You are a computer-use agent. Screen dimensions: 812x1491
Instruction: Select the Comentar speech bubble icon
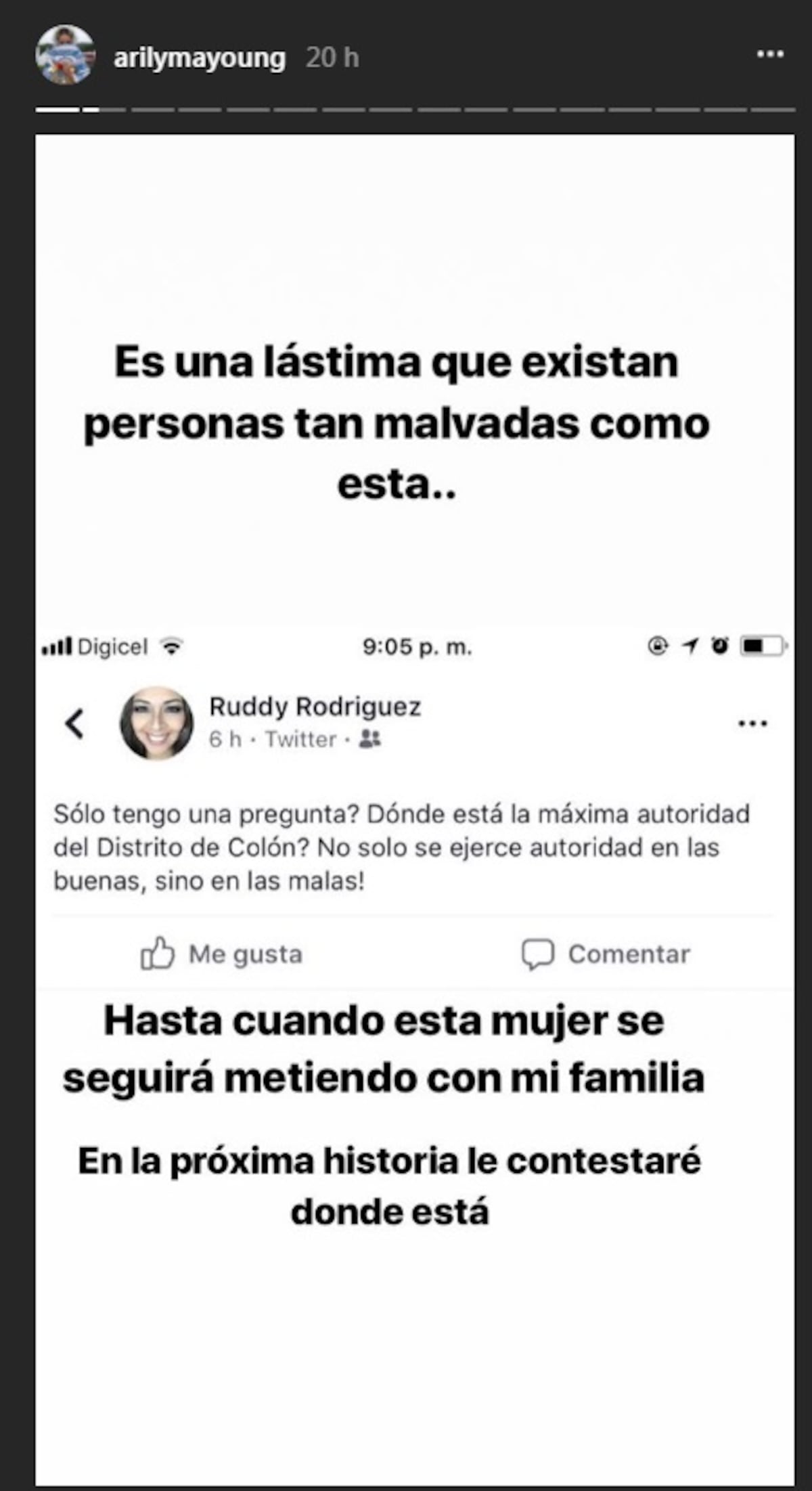[539, 954]
